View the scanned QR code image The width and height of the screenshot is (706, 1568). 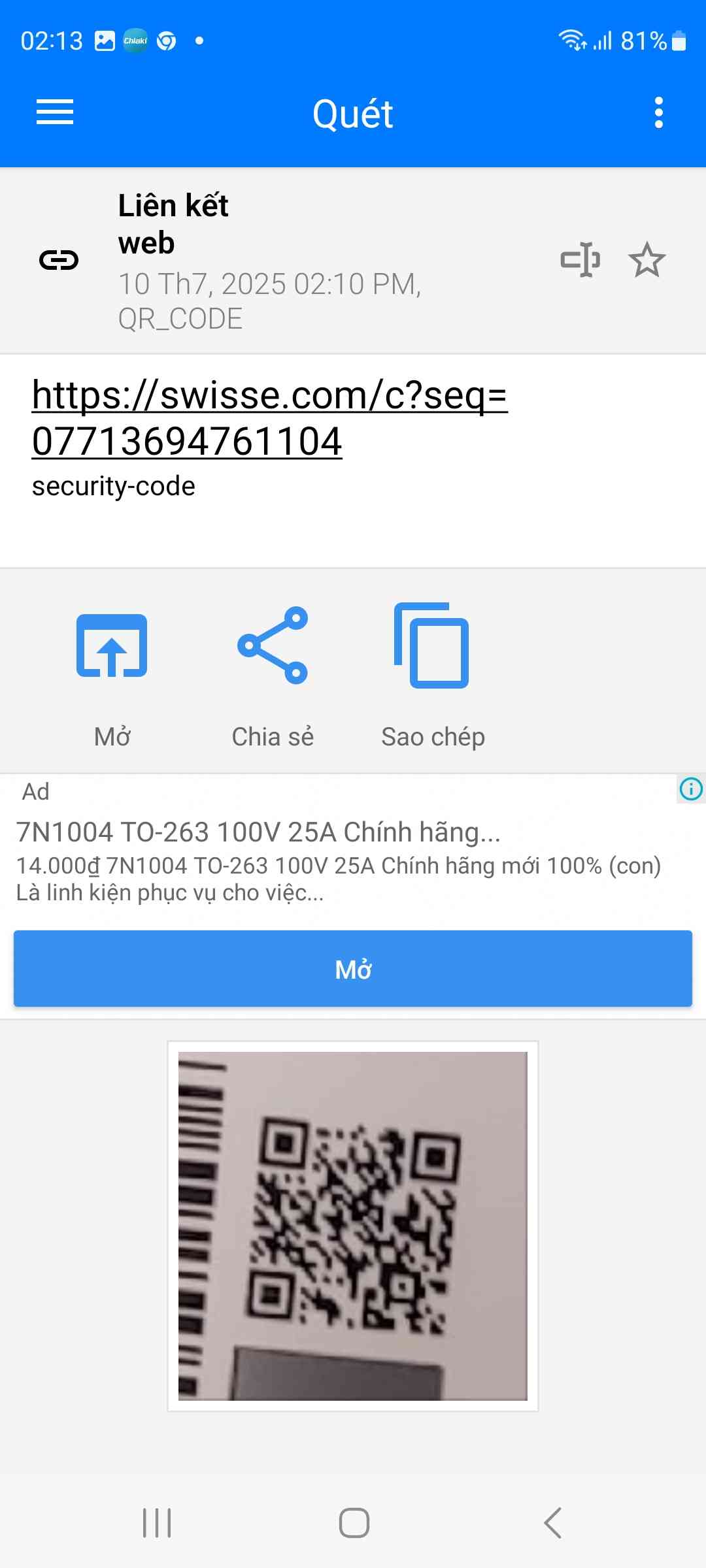coord(353,1226)
